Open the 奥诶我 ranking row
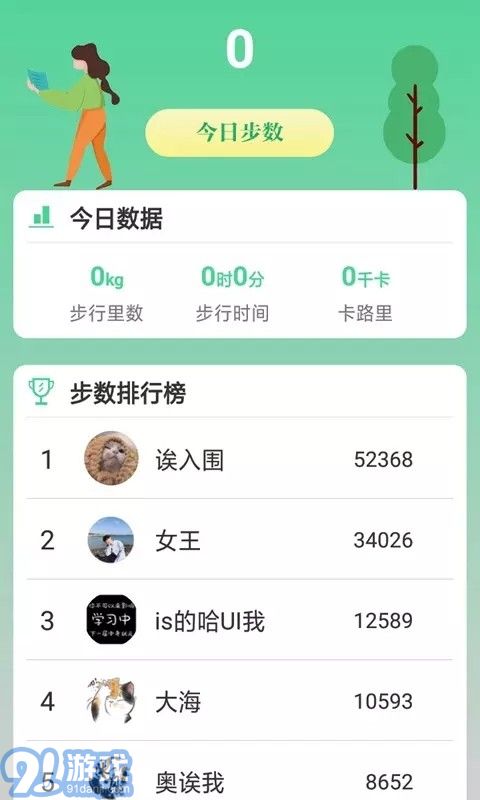The height and width of the screenshot is (800, 480). click(x=239, y=771)
